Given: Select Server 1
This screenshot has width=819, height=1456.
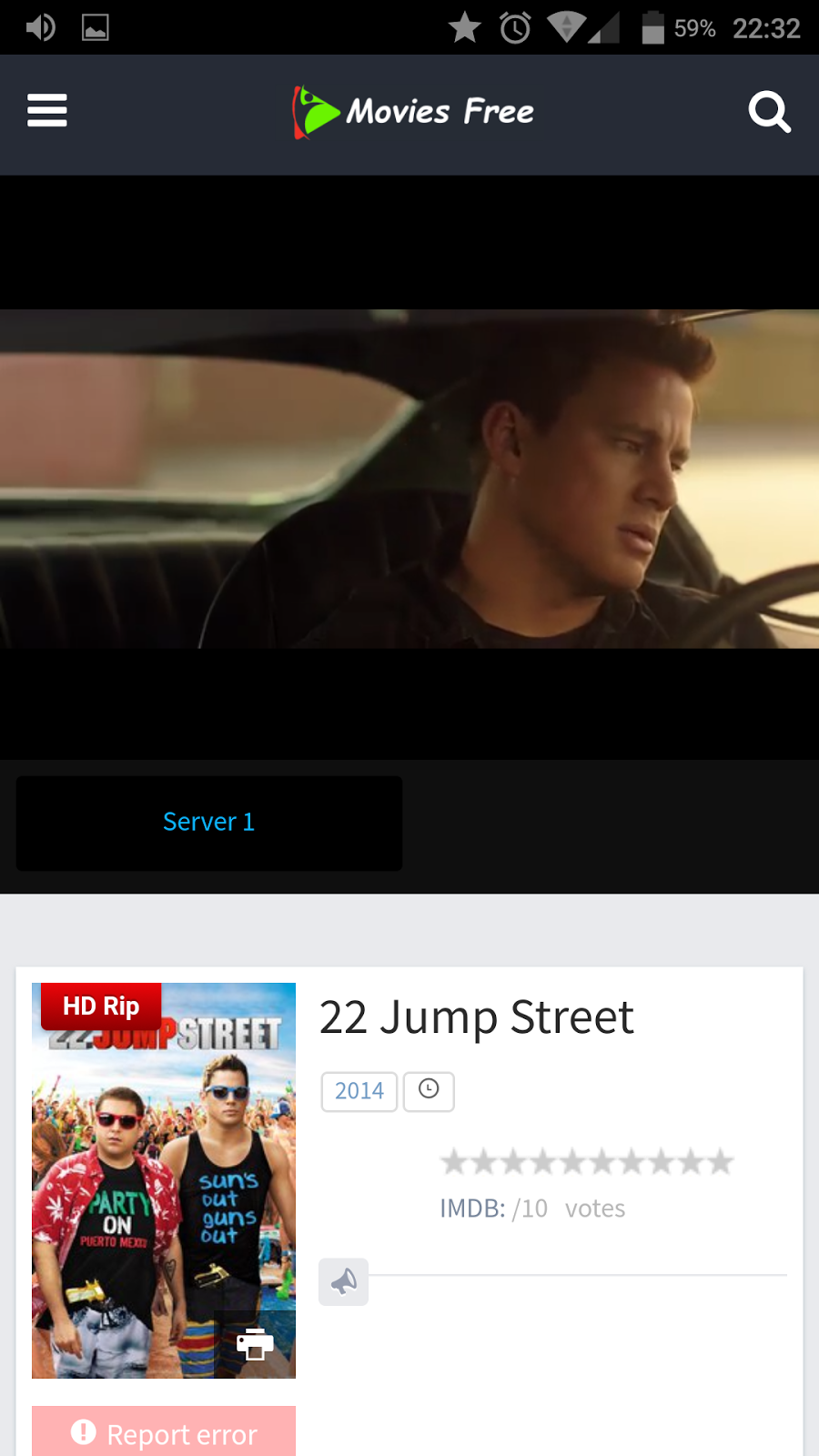Looking at the screenshot, I should (209, 823).
